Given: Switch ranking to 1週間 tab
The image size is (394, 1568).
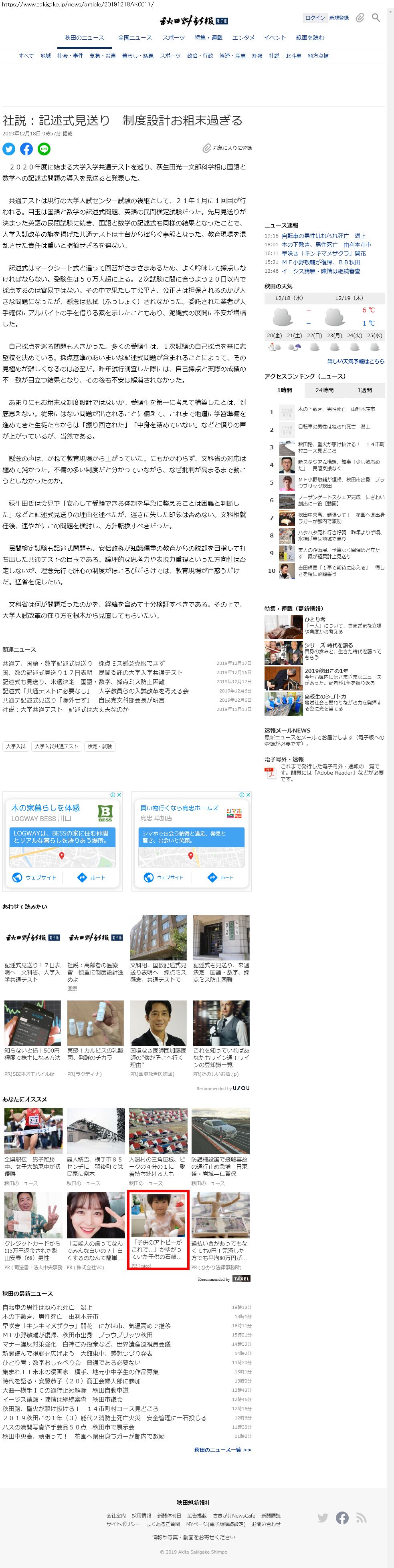Looking at the screenshot, I should click(x=364, y=390).
